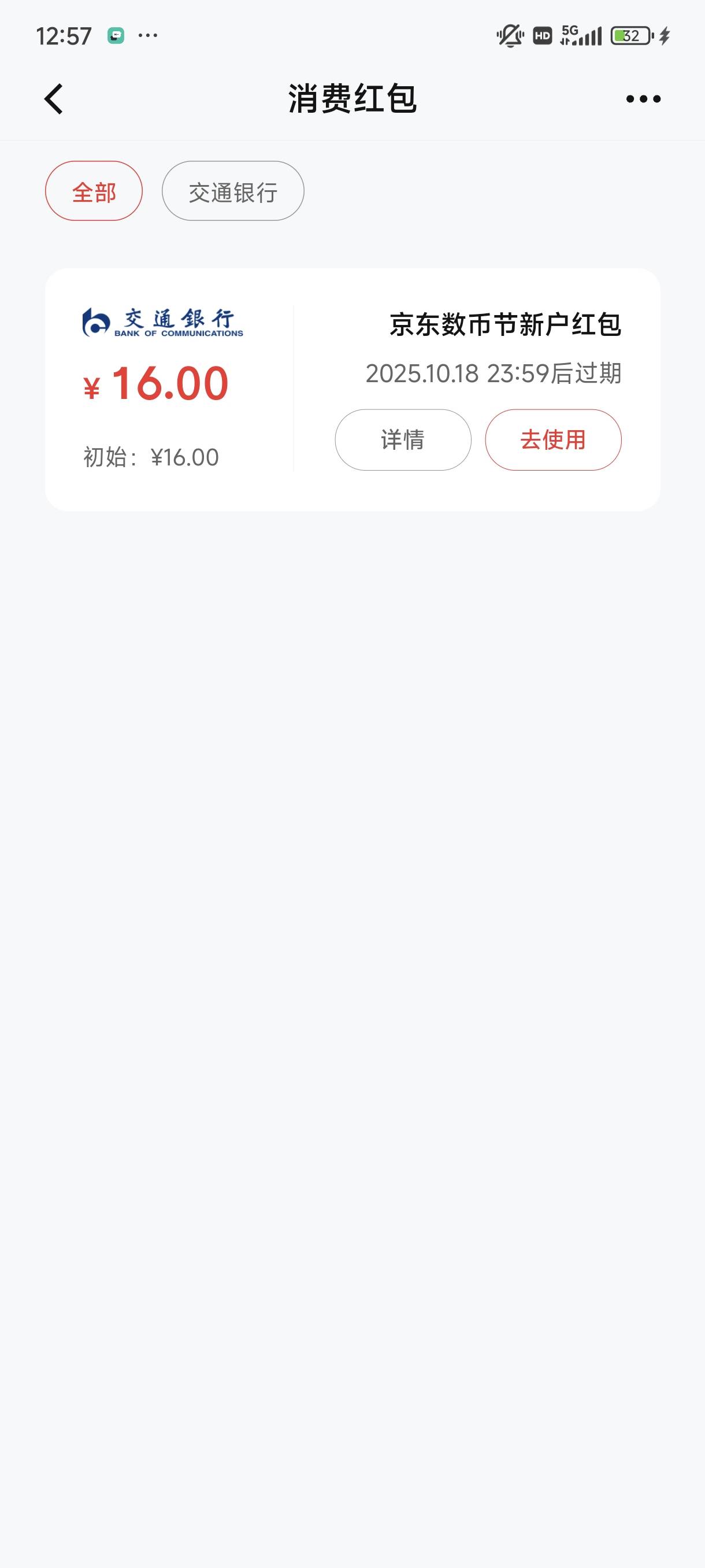Filter red packets by 交通银行
705x1568 pixels.
(233, 191)
